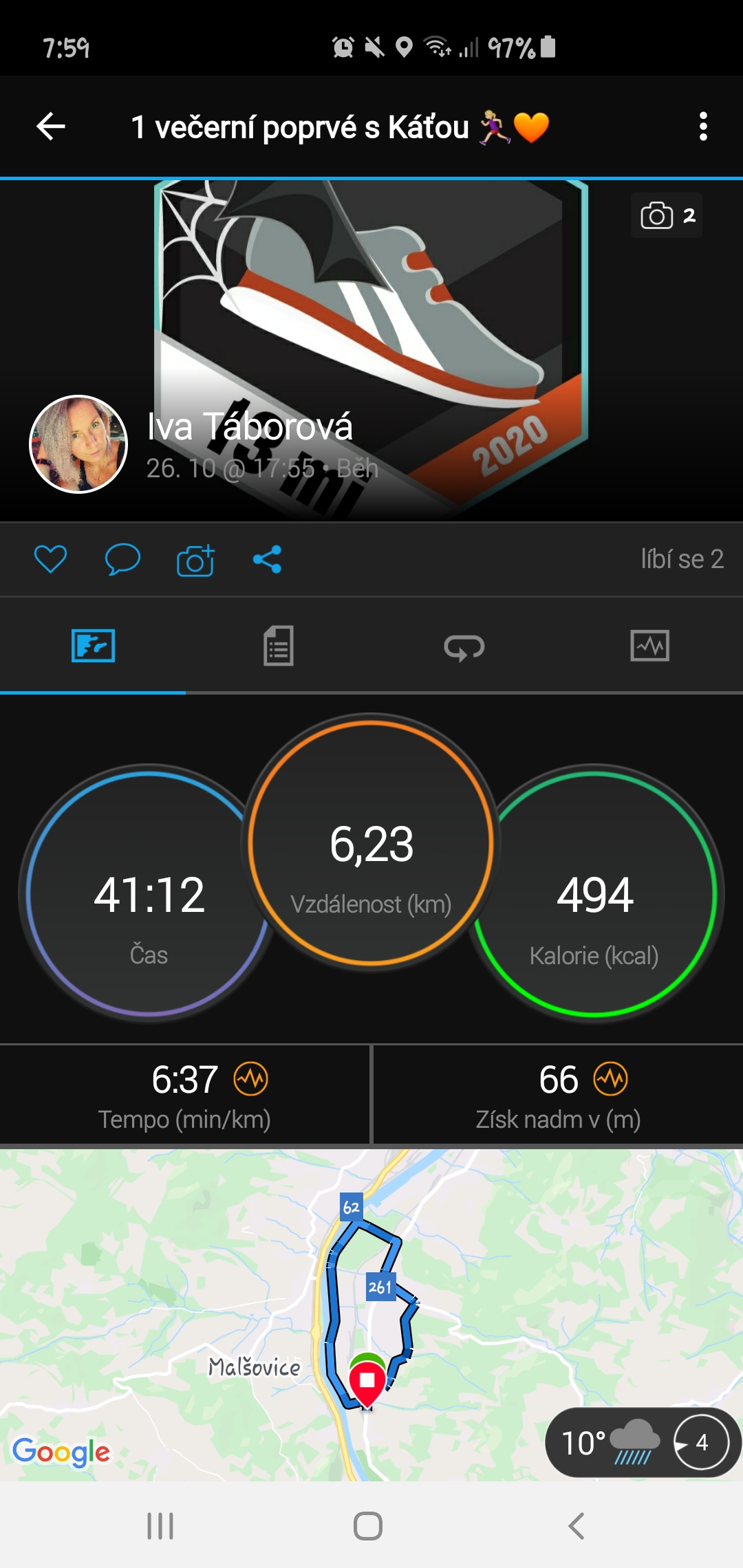This screenshot has height=1568, width=743.
Task: Open elevation gain 66 chart icon
Action: (x=611, y=1079)
